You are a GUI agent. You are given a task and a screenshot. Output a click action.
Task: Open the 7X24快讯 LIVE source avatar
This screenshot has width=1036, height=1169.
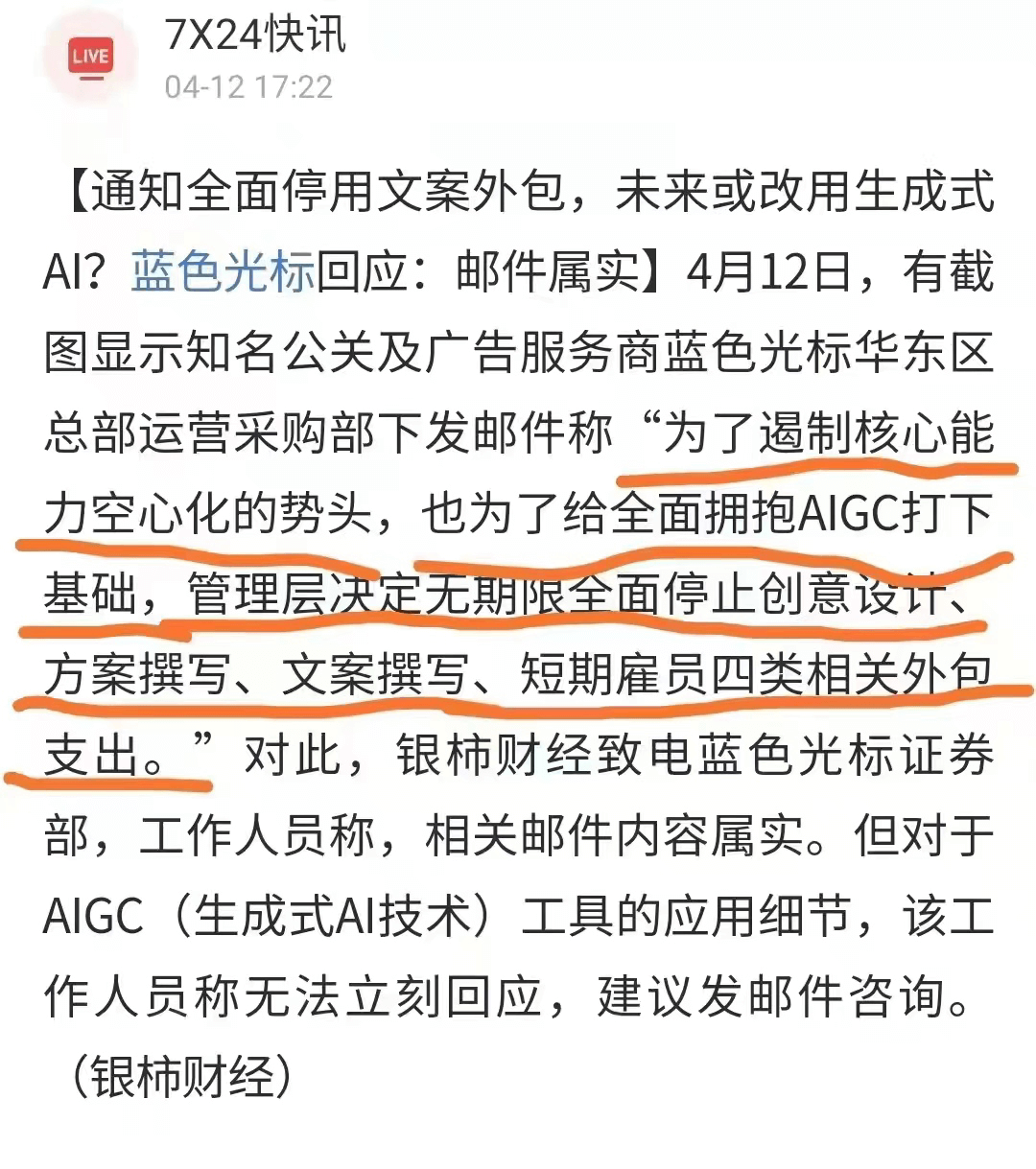tap(90, 58)
